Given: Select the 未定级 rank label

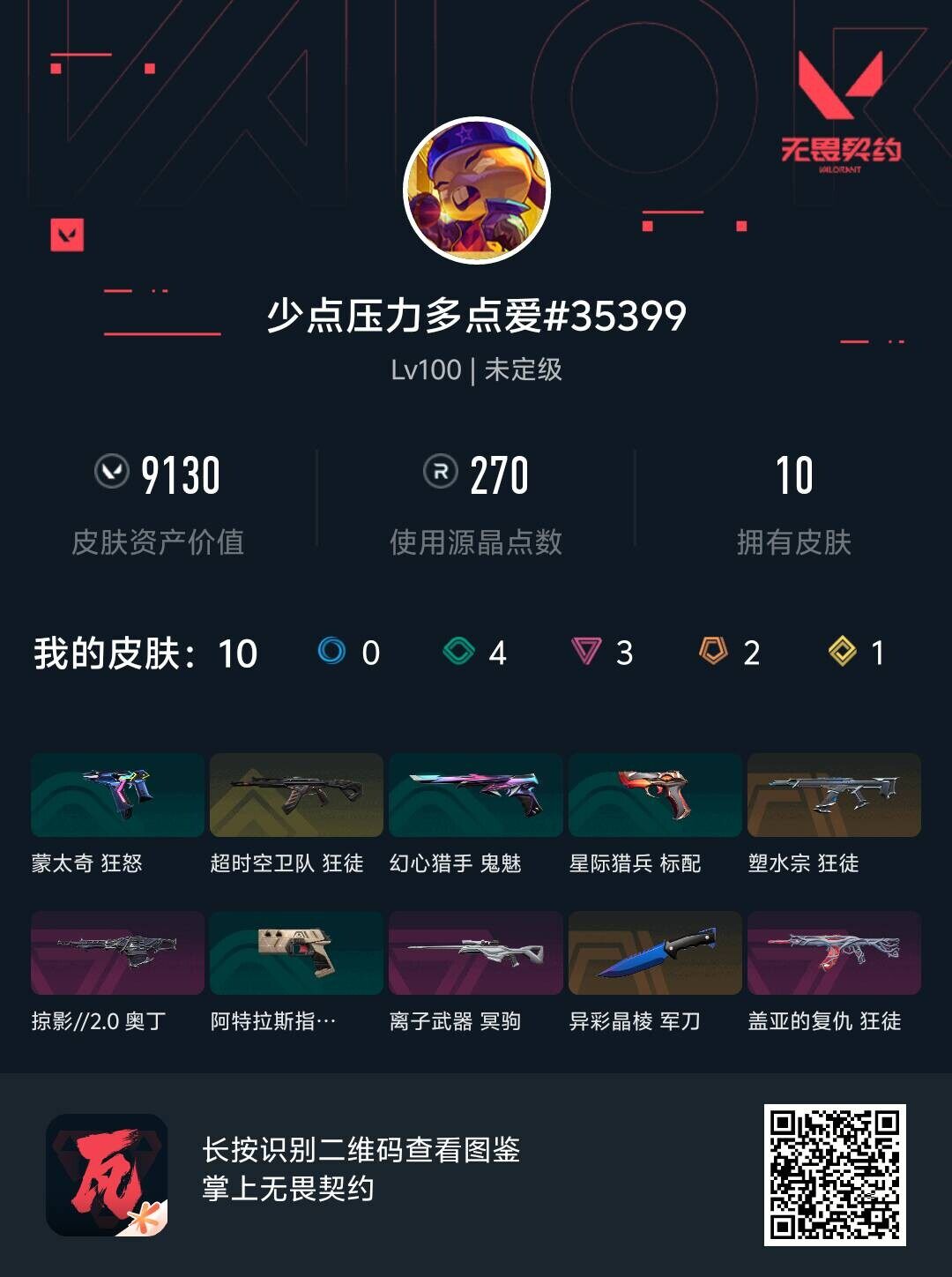Looking at the screenshot, I should click(x=522, y=370).
